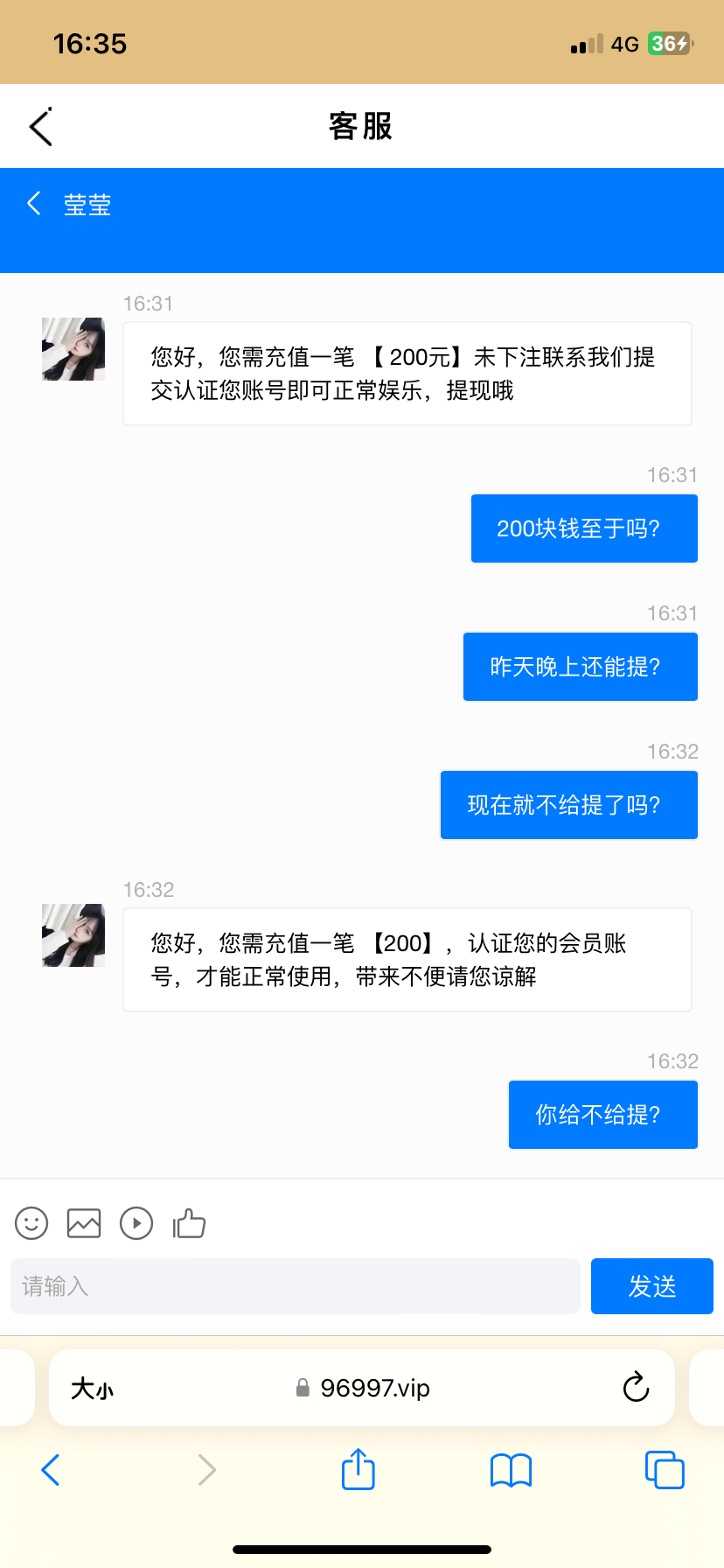Click the padlock icon next to 96997.vip
The width and height of the screenshot is (724, 1568).
click(303, 1388)
